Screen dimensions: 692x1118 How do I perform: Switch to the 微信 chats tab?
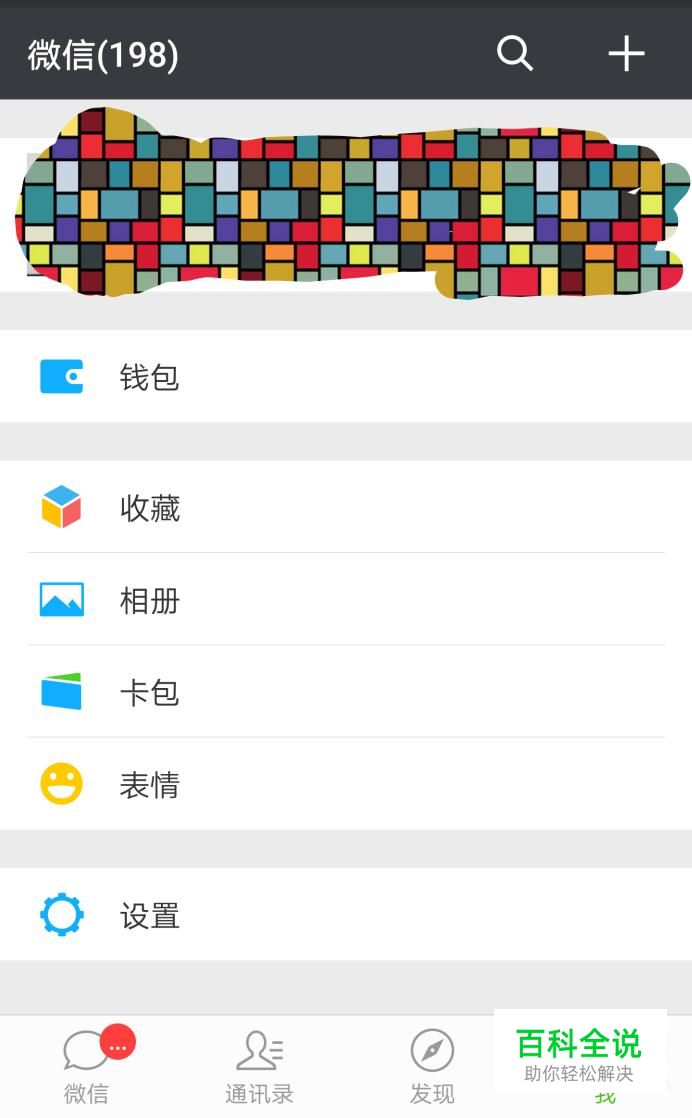click(87, 1067)
